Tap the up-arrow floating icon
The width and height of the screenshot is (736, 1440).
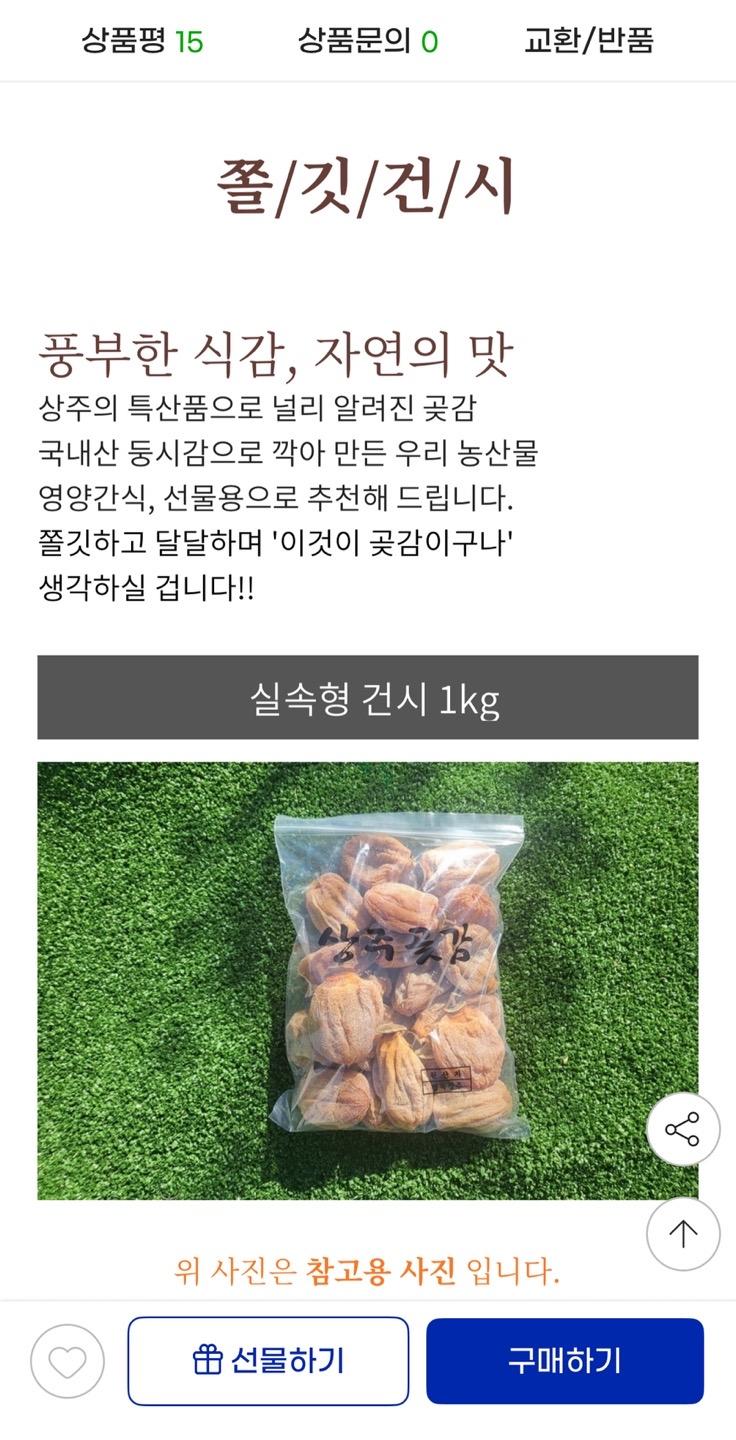tap(683, 1233)
